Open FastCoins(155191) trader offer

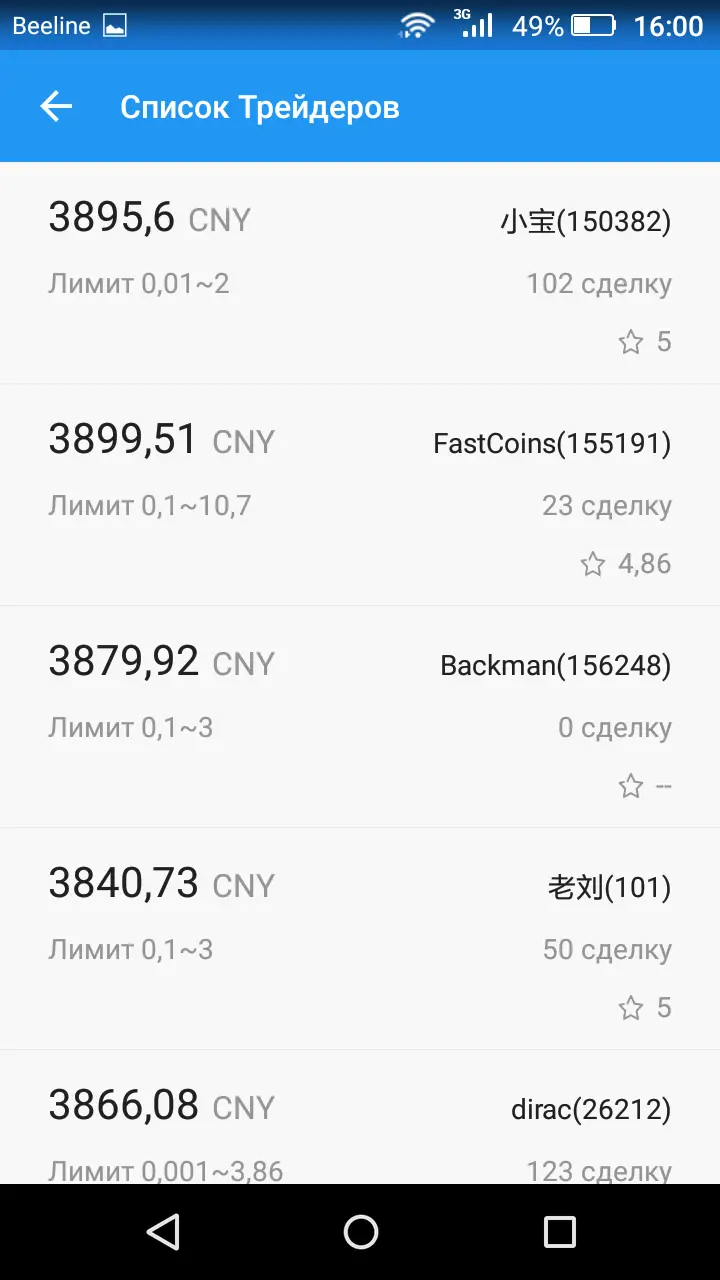coord(360,494)
